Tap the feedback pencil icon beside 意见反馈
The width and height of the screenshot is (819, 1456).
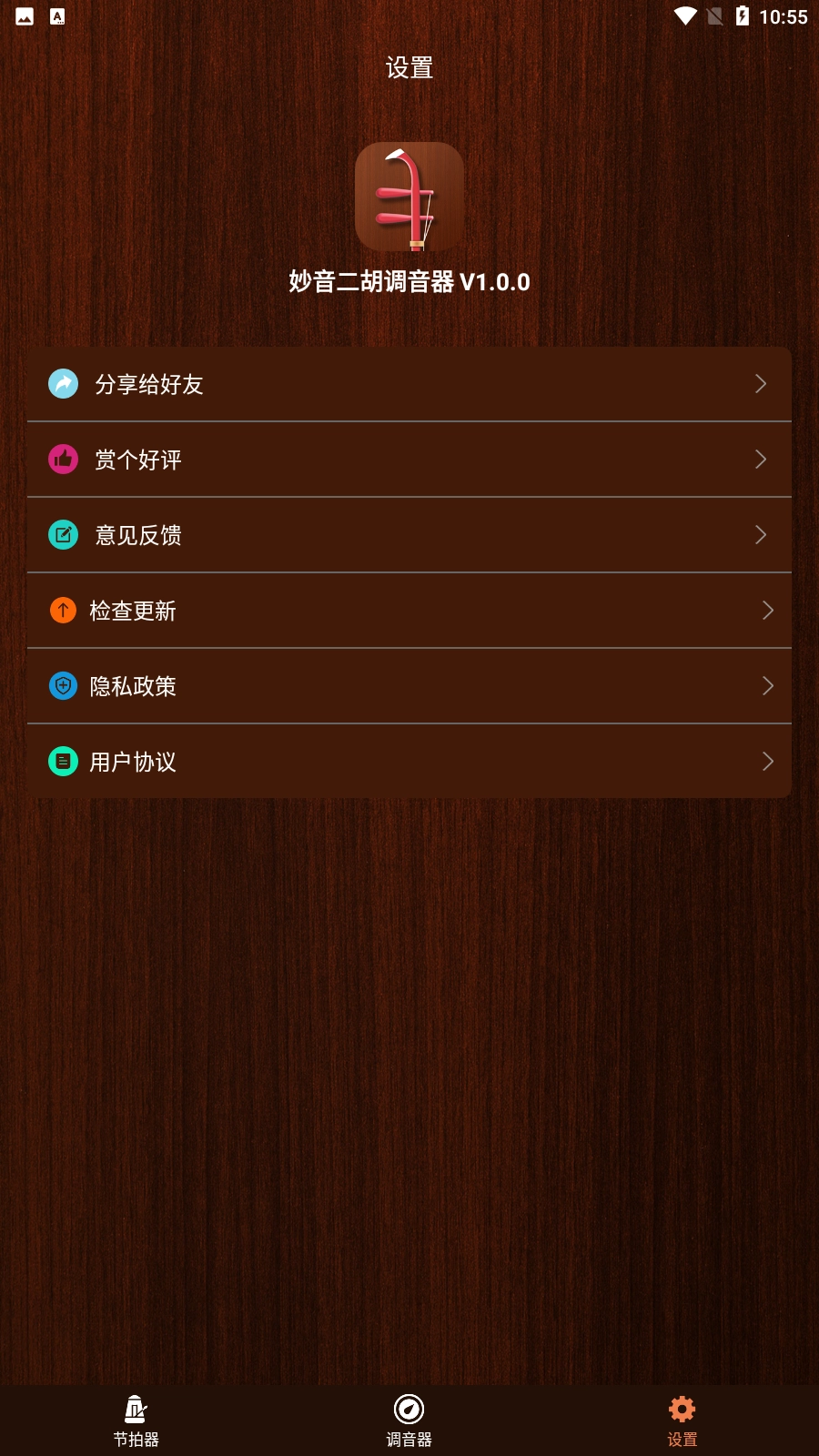tap(62, 535)
